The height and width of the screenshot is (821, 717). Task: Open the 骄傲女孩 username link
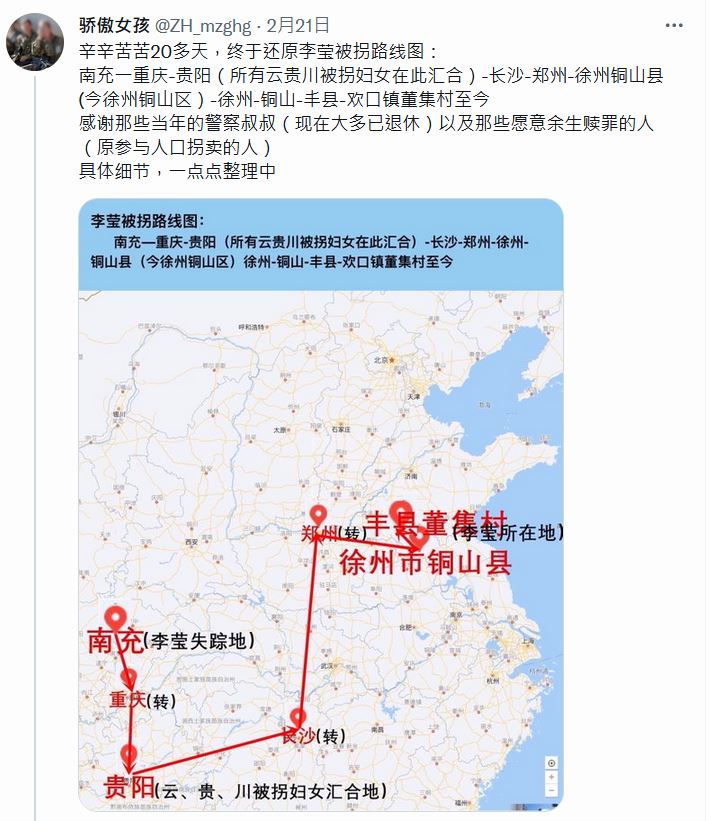point(114,26)
